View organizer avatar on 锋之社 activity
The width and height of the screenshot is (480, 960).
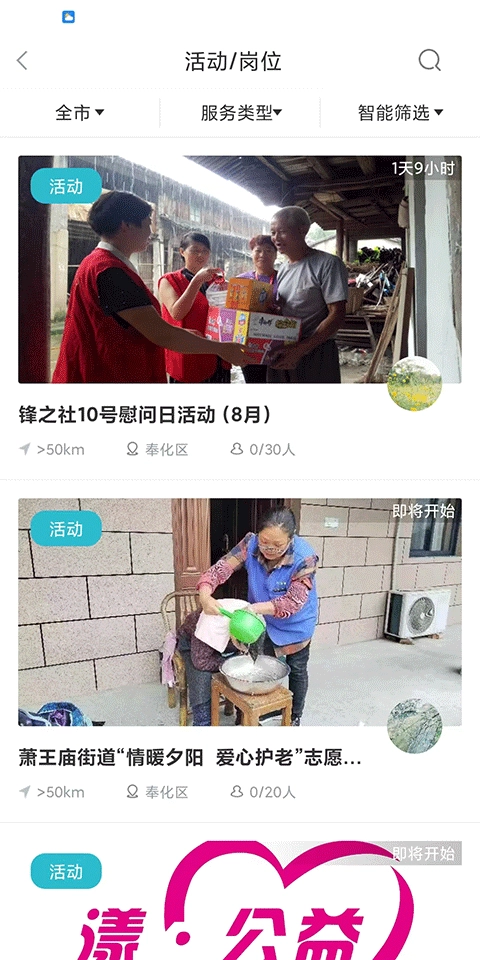tap(414, 383)
